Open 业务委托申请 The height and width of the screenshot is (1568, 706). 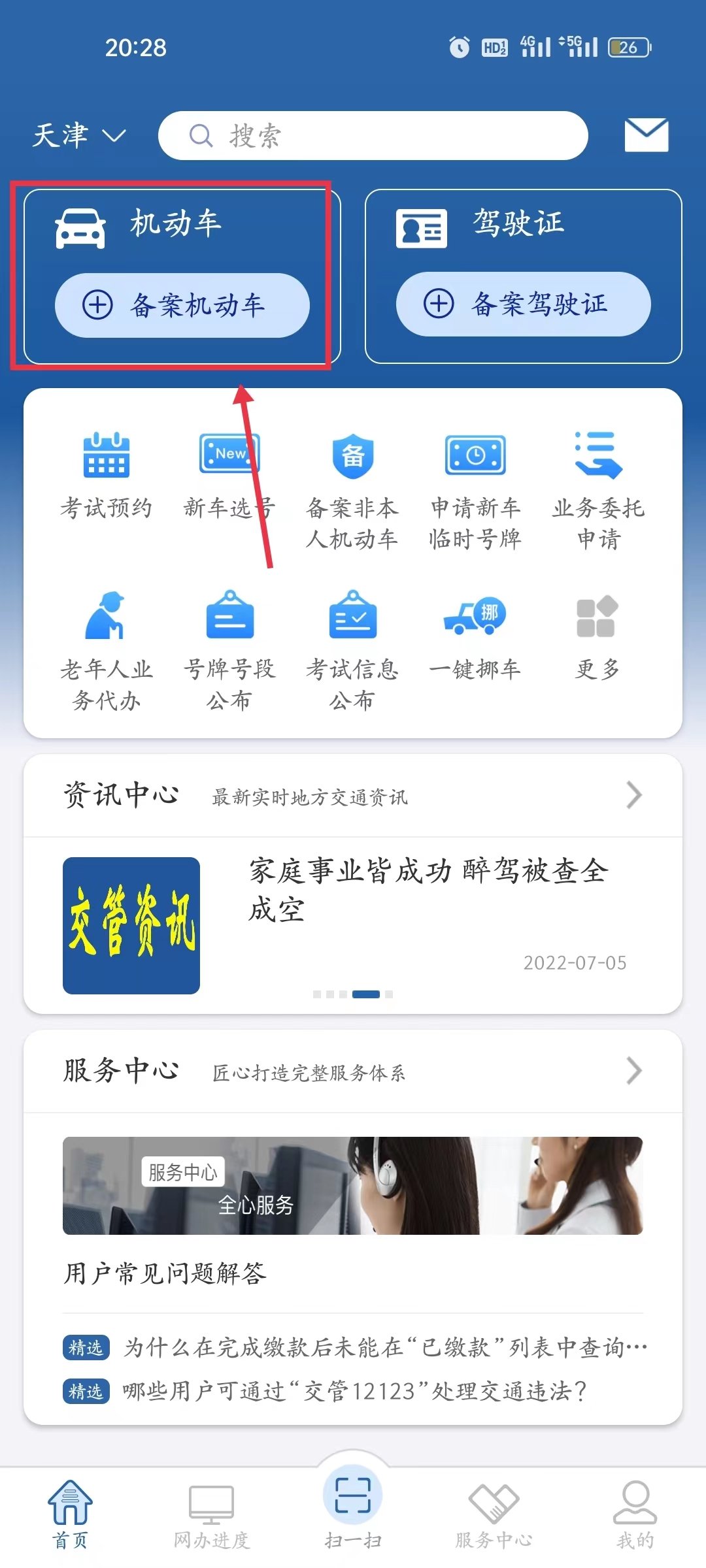point(598,491)
